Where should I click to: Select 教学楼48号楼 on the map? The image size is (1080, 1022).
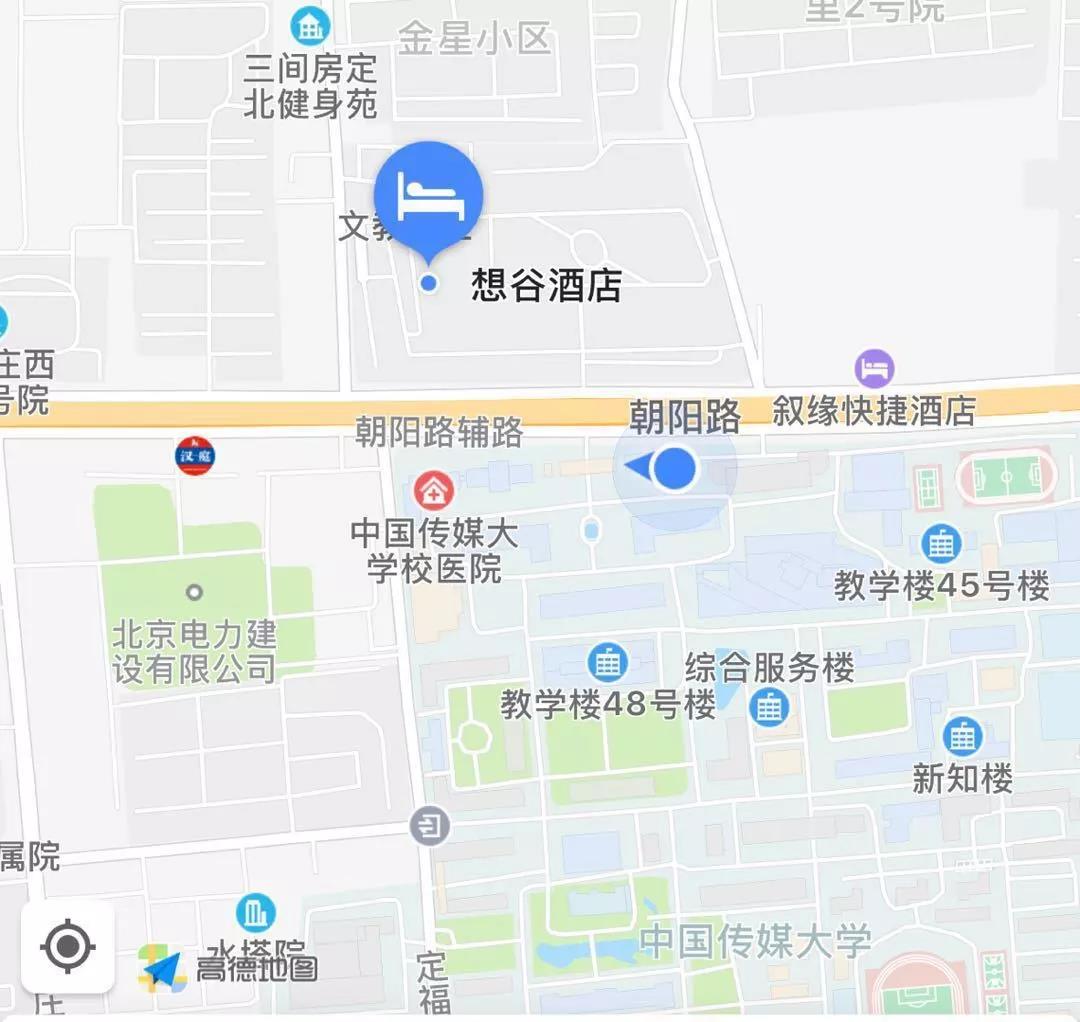[x=606, y=662]
